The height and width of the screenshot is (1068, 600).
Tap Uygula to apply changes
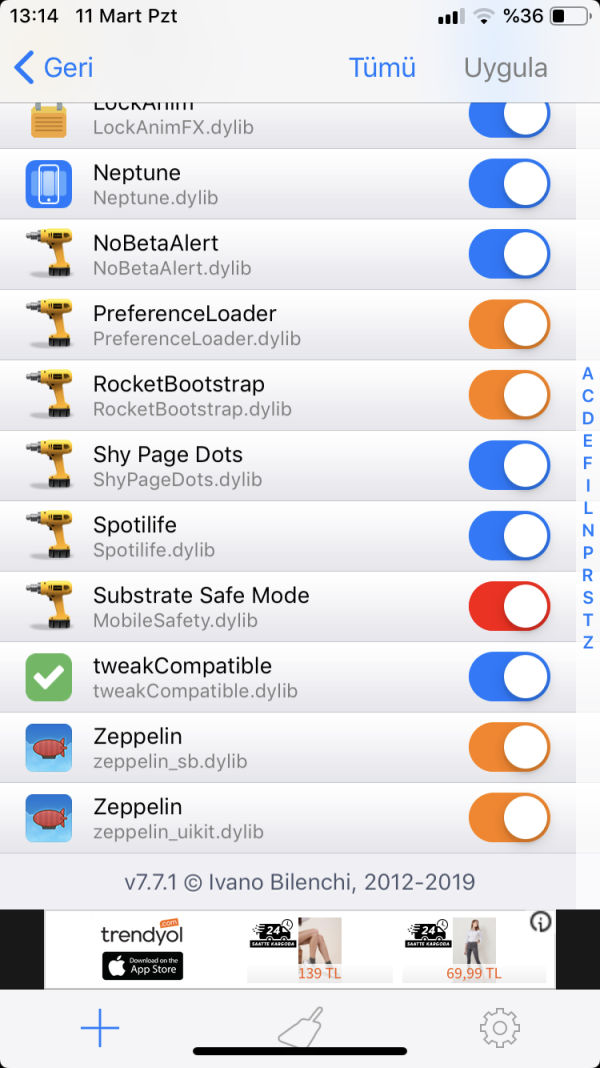505,68
